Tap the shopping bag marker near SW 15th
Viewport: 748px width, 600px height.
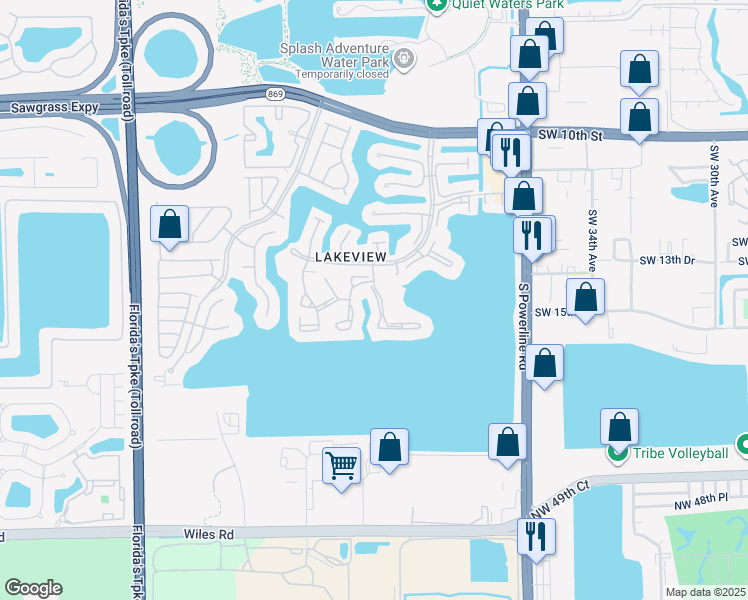click(x=585, y=297)
